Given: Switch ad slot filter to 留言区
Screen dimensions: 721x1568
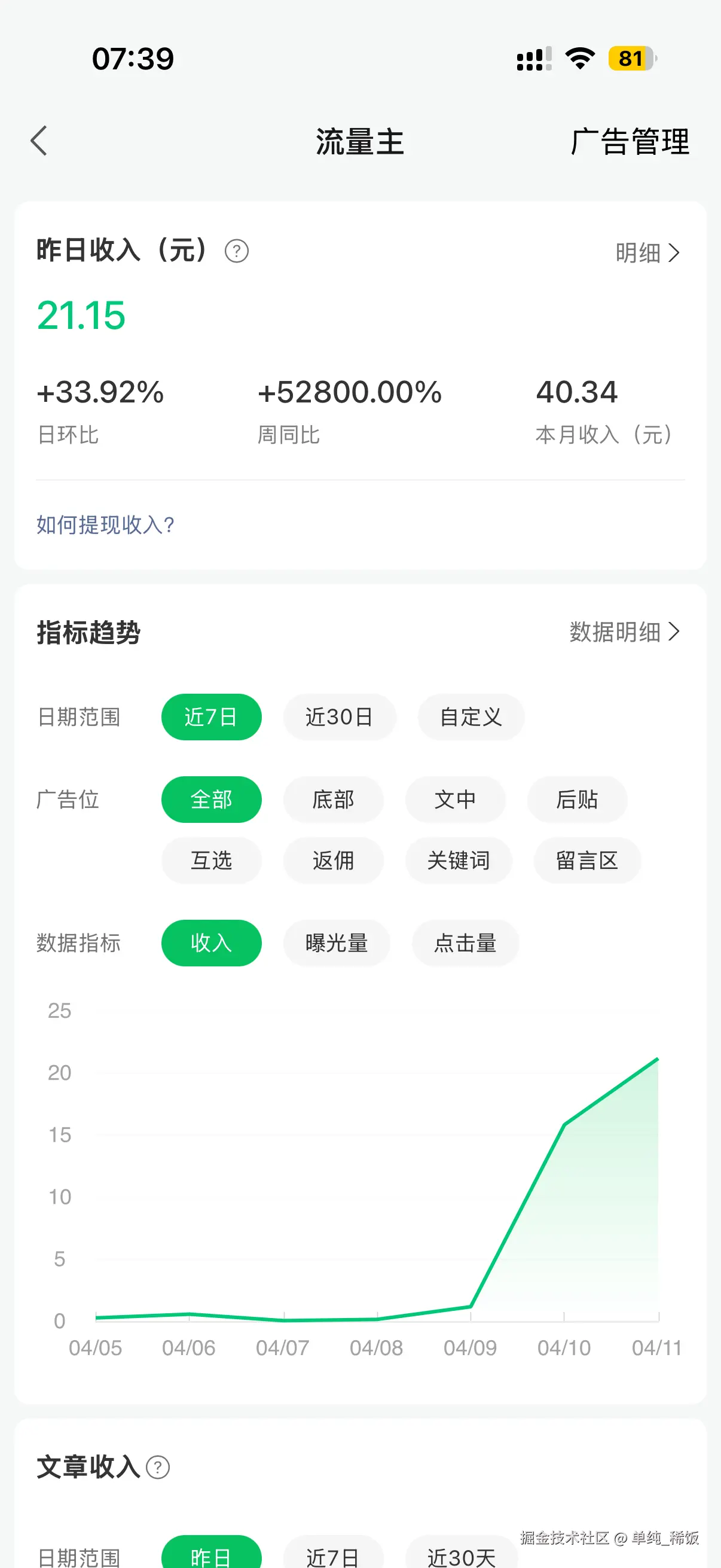Looking at the screenshot, I should pos(586,861).
